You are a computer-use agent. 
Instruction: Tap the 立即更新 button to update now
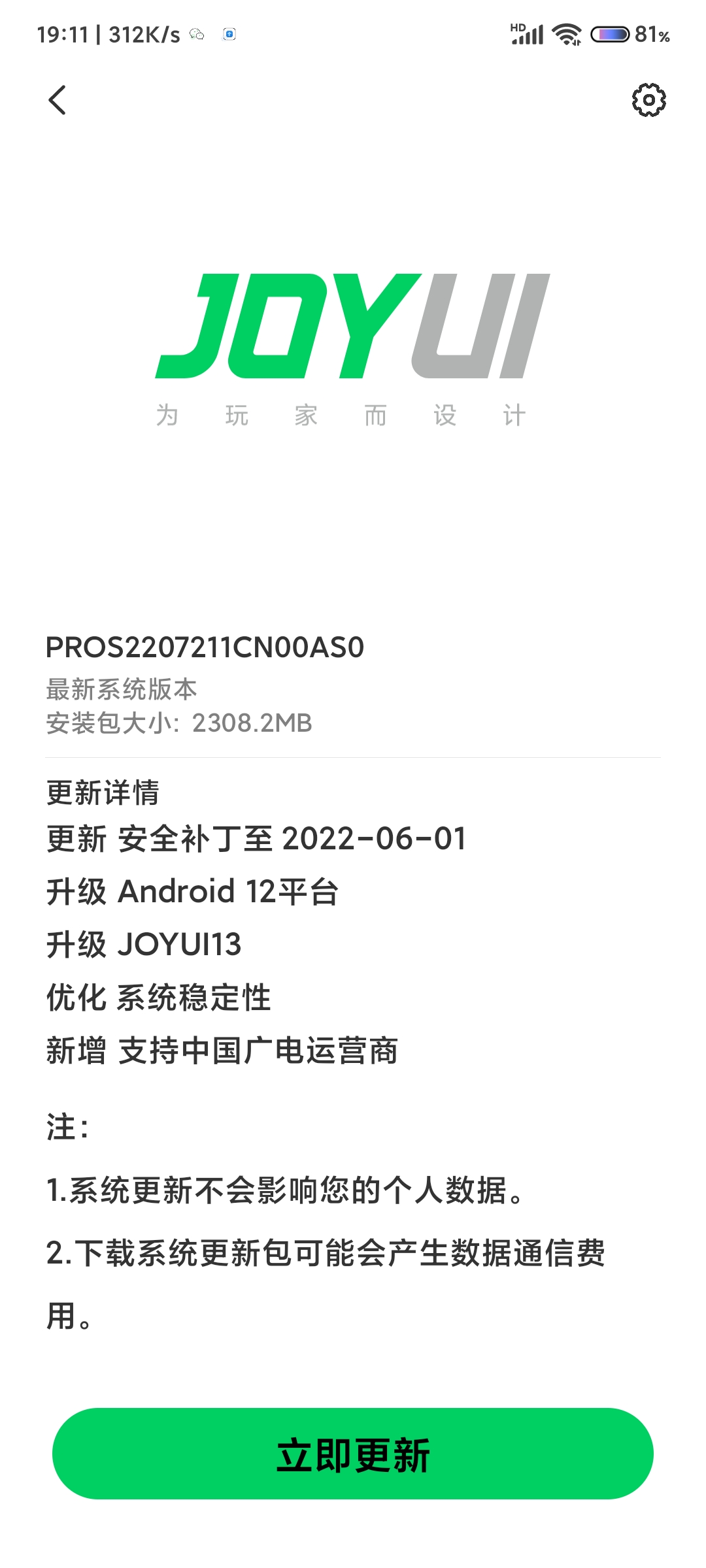353,1454
